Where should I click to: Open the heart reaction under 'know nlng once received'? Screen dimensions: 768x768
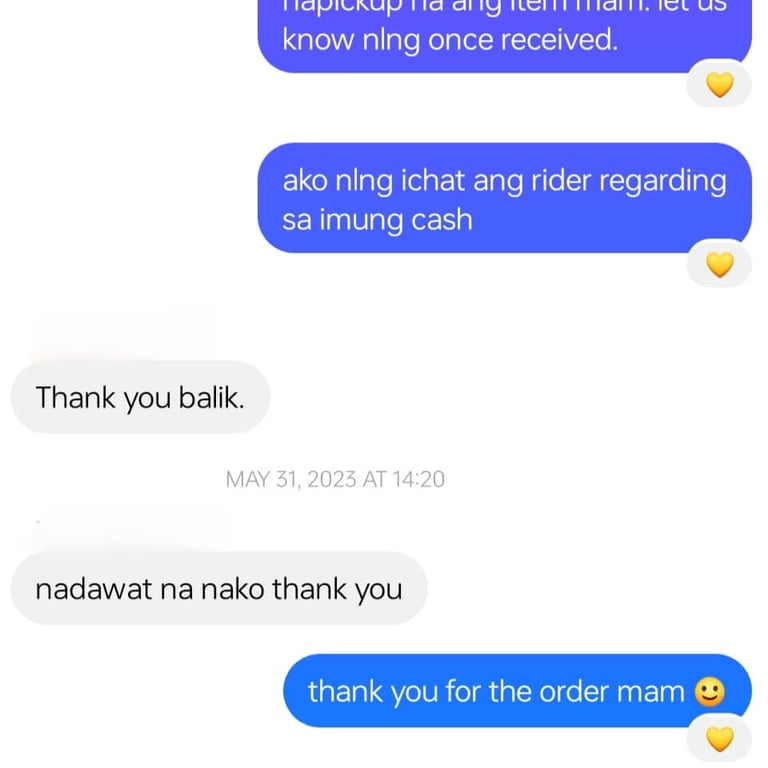point(719,86)
